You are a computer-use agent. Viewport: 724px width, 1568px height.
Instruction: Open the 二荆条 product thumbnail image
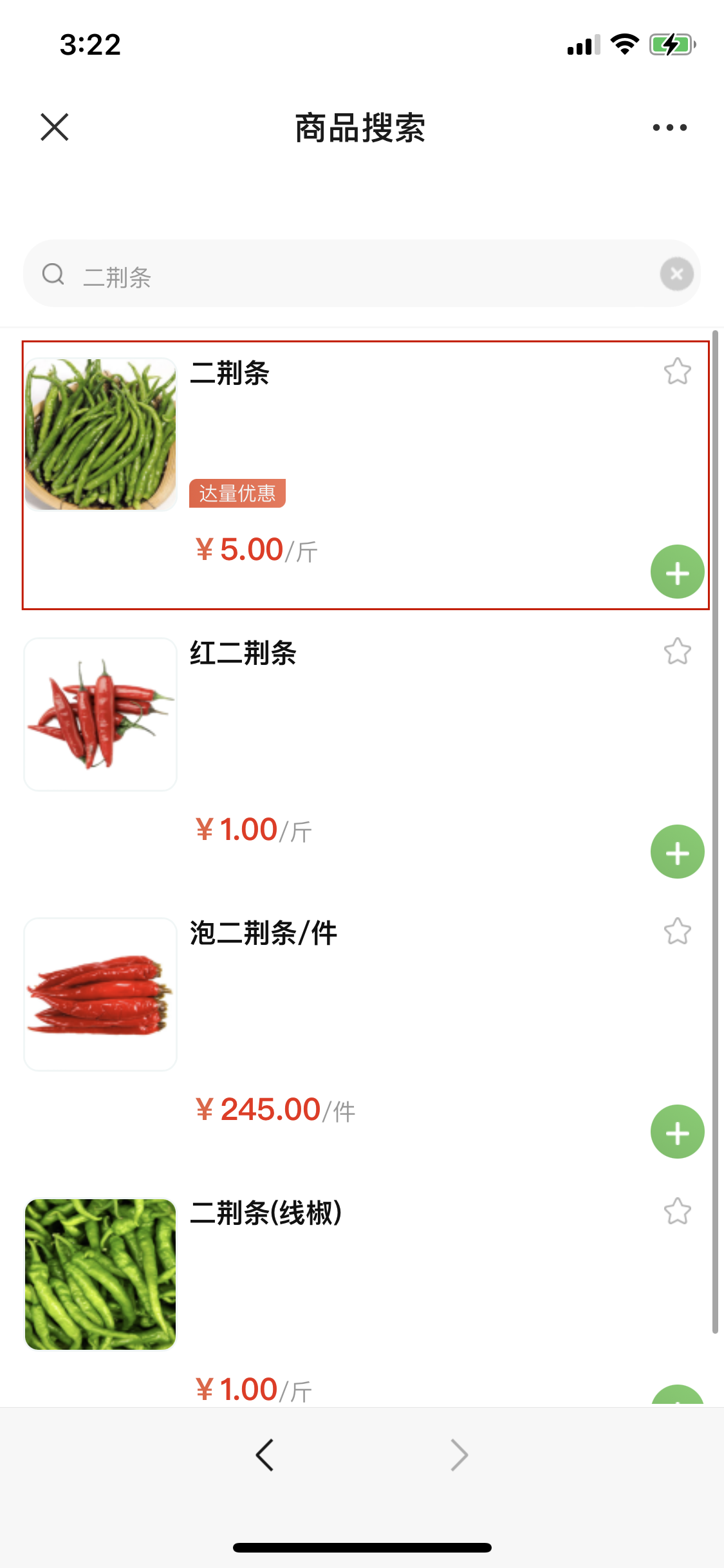tap(100, 434)
